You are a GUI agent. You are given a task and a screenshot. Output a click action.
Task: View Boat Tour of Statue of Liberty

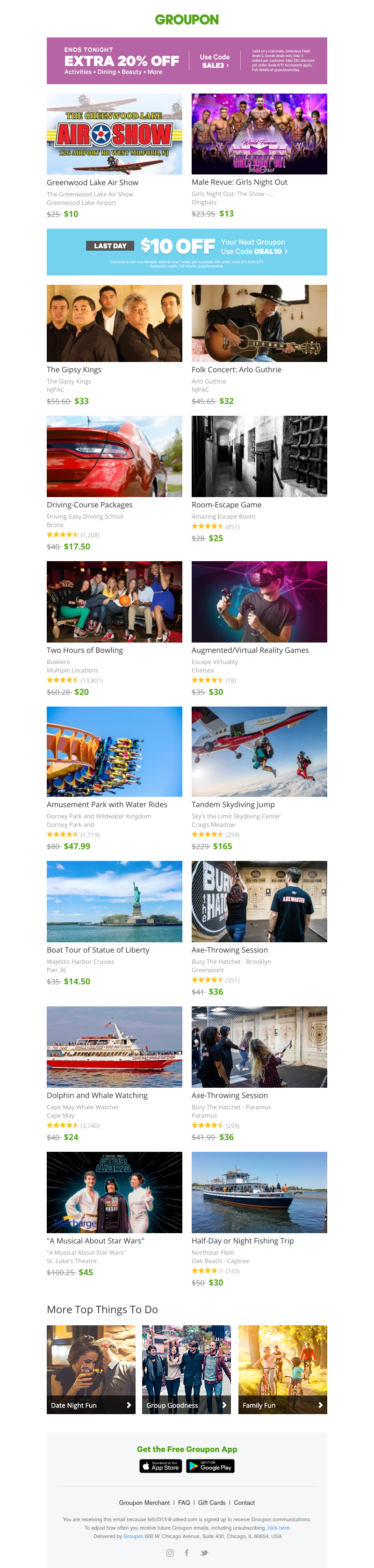[115, 901]
